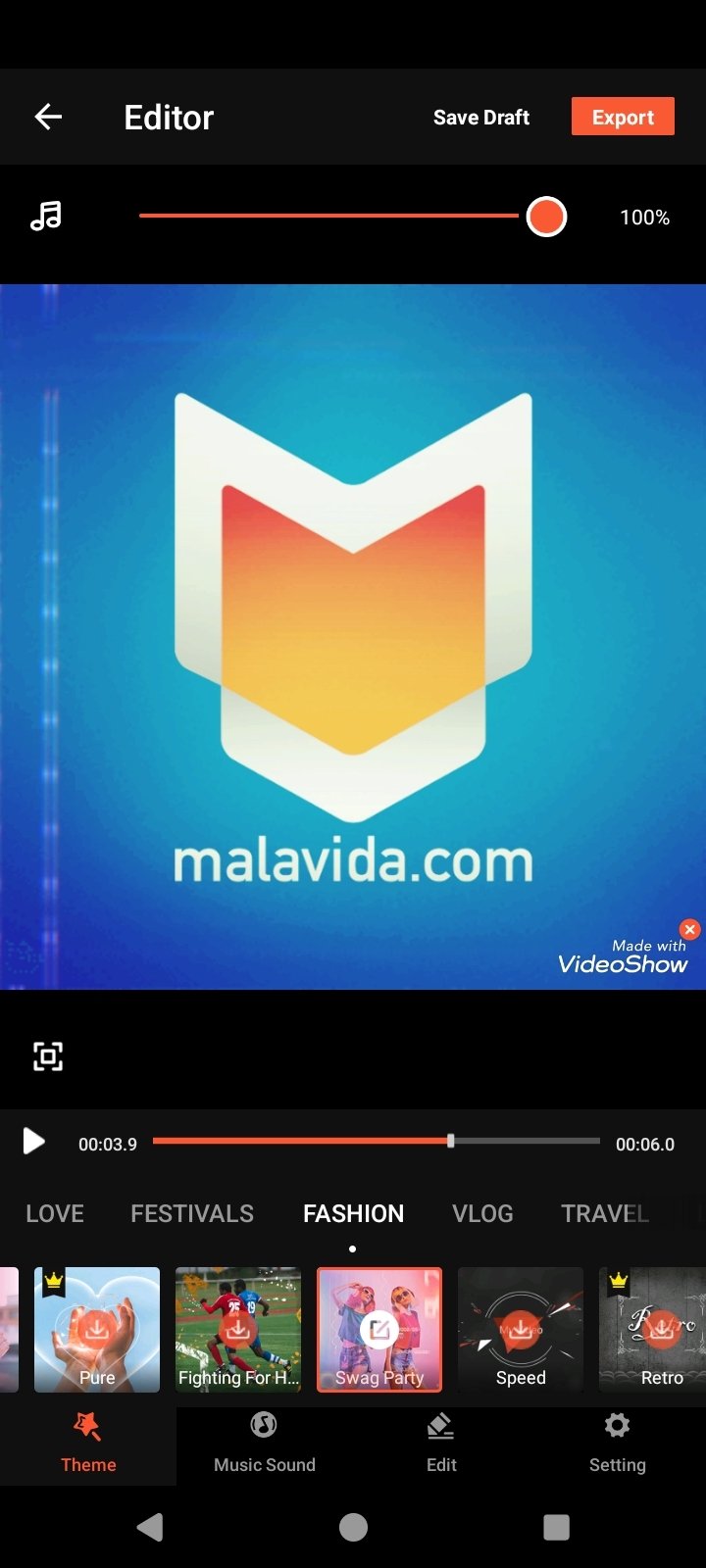706x1568 pixels.
Task: Open the Setting tab
Action: (x=618, y=1443)
